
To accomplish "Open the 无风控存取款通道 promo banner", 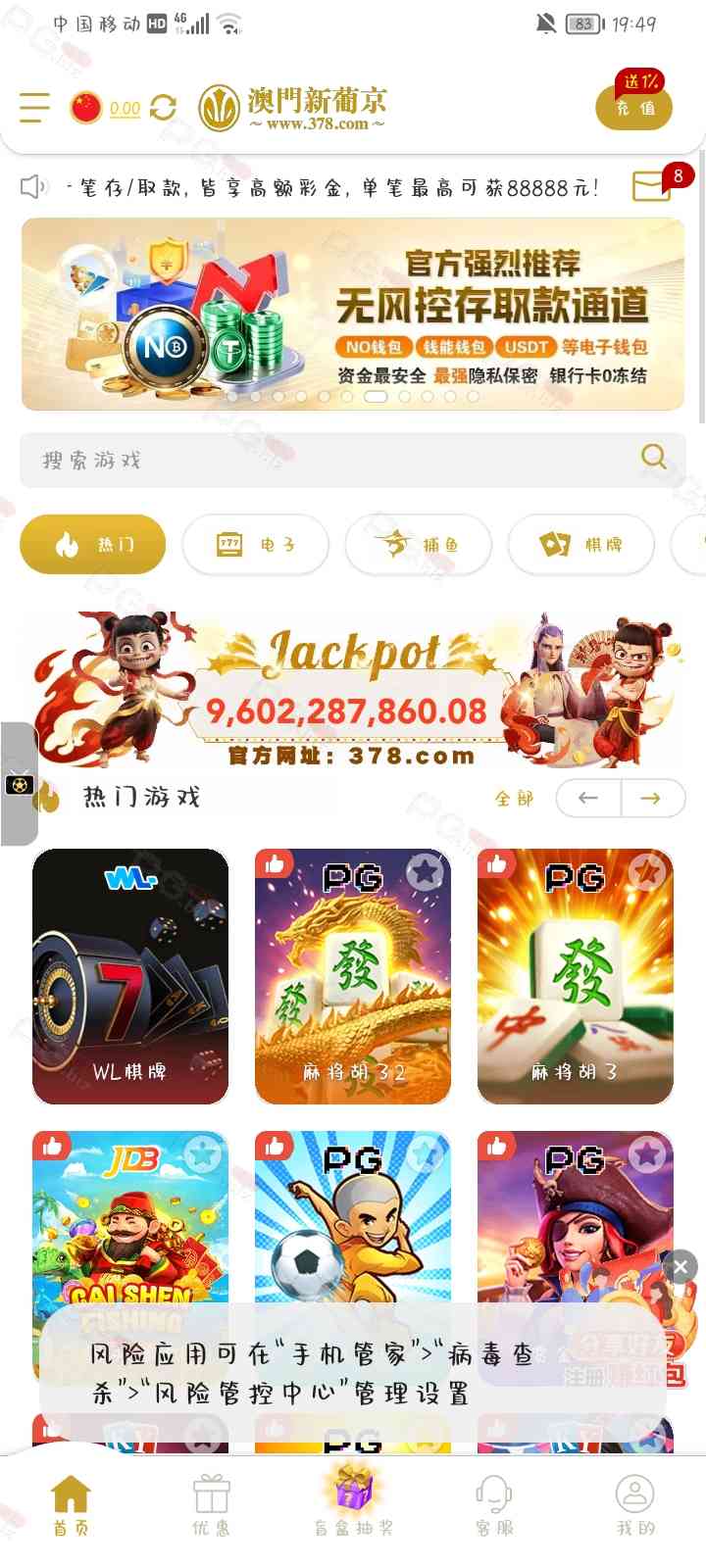I will (353, 314).
